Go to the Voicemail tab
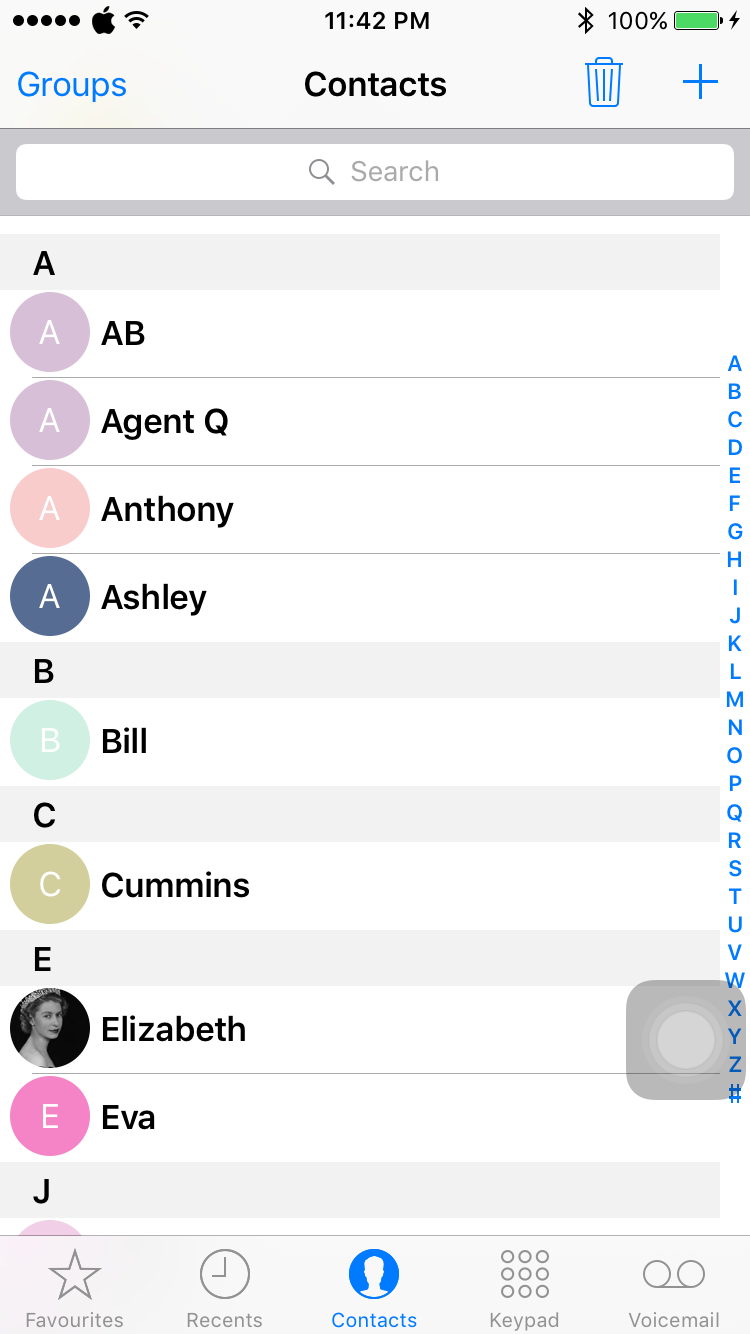The image size is (750, 1334). (674, 1289)
